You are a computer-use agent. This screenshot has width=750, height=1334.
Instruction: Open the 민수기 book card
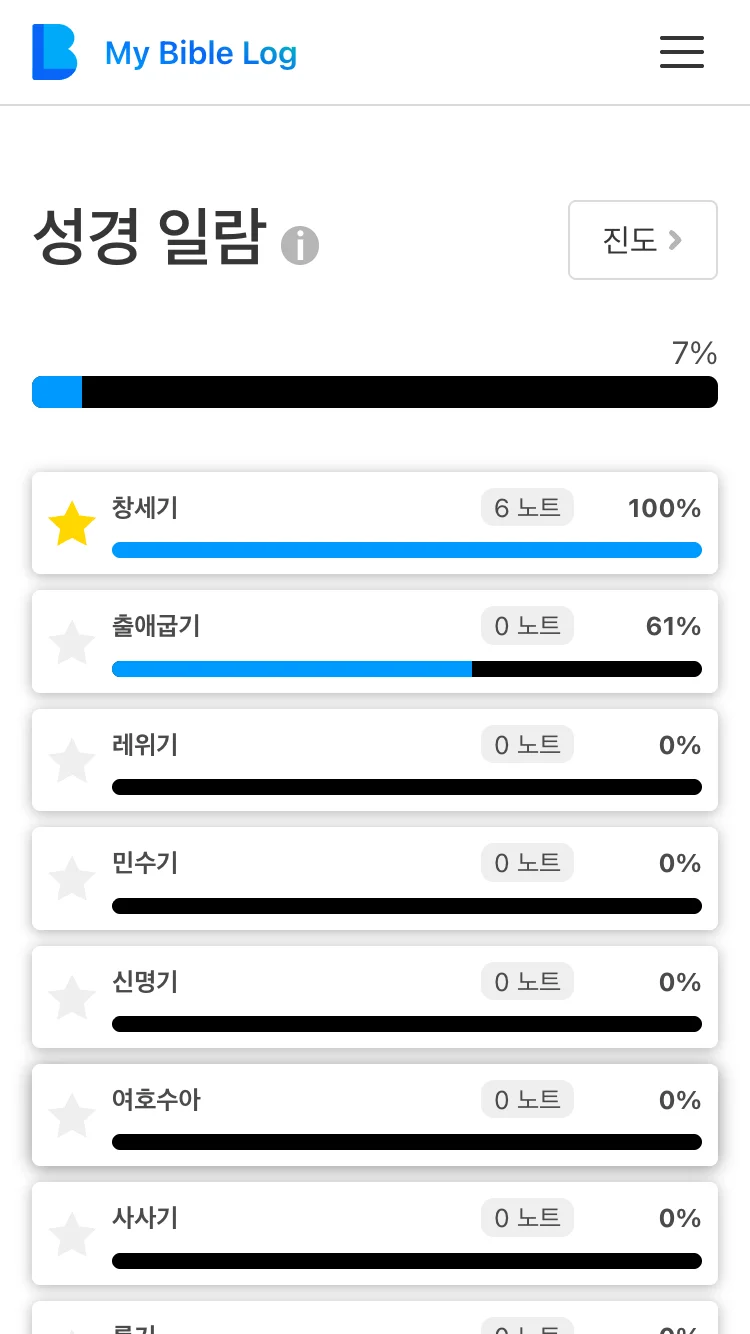click(375, 878)
